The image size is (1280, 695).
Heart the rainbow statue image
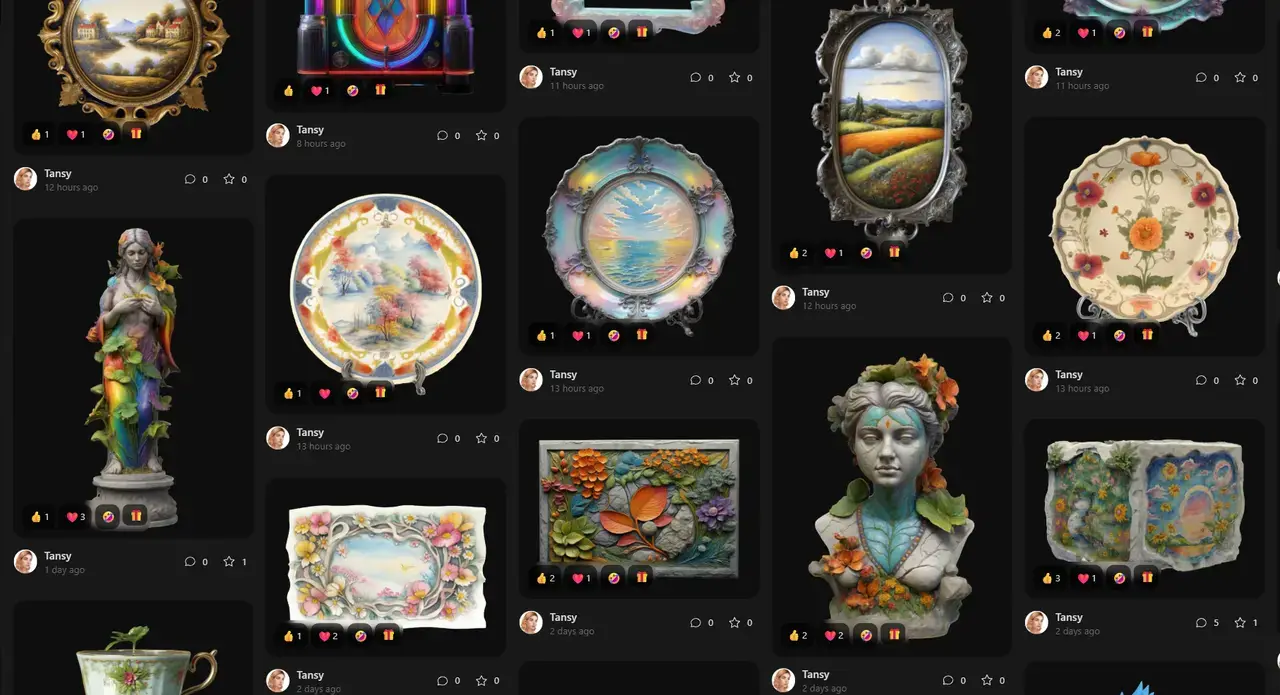tap(73, 517)
